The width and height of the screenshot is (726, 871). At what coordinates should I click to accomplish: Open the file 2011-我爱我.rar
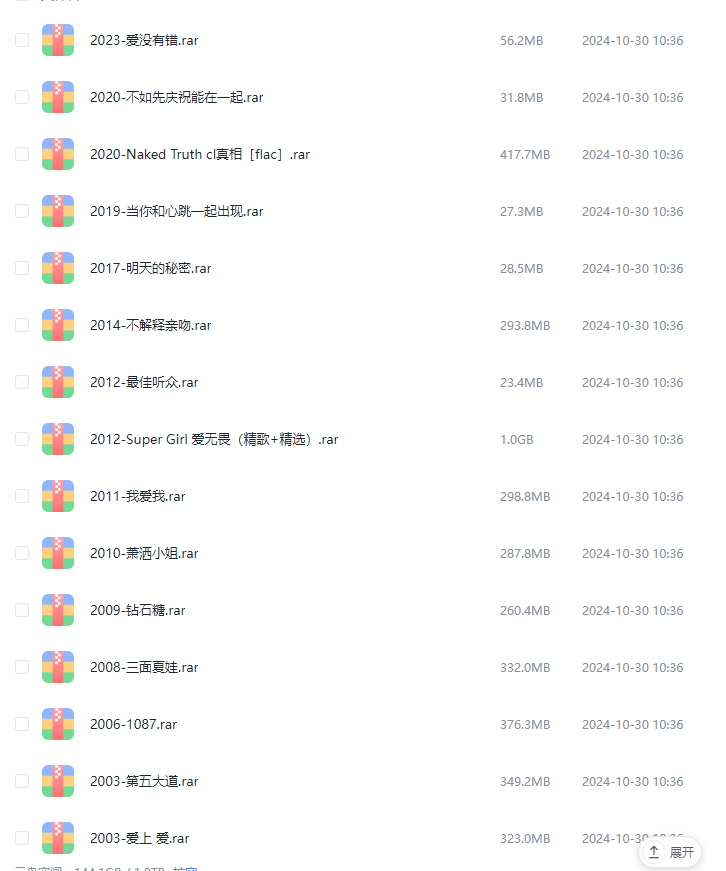137,496
